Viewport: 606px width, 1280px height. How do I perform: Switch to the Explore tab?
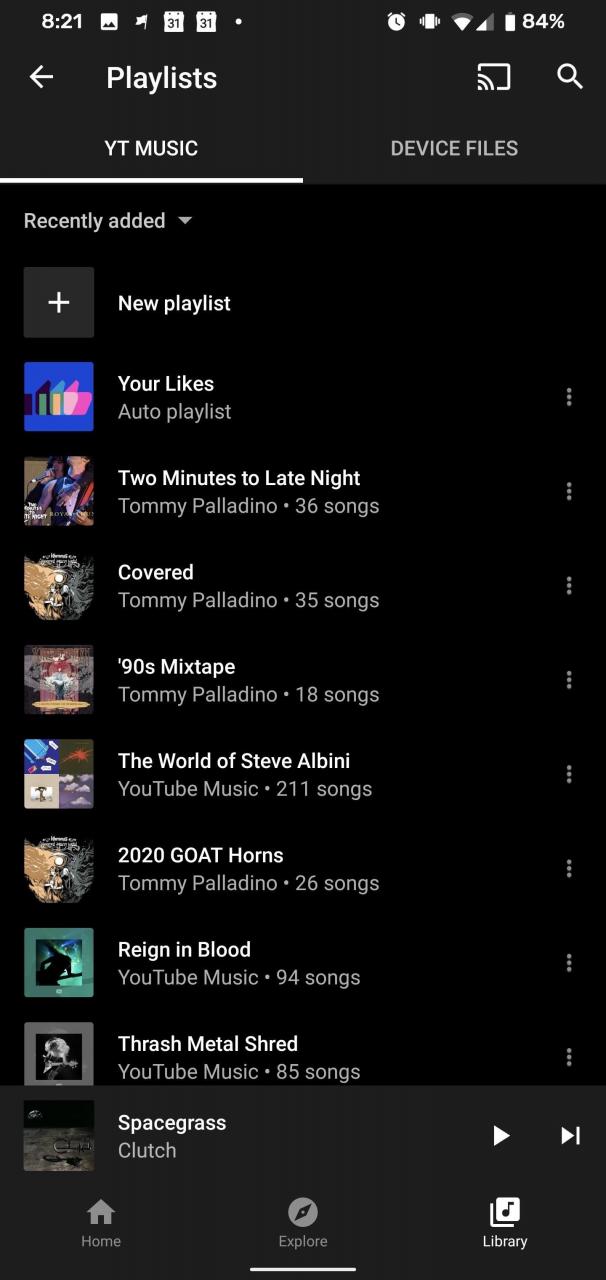[303, 1224]
